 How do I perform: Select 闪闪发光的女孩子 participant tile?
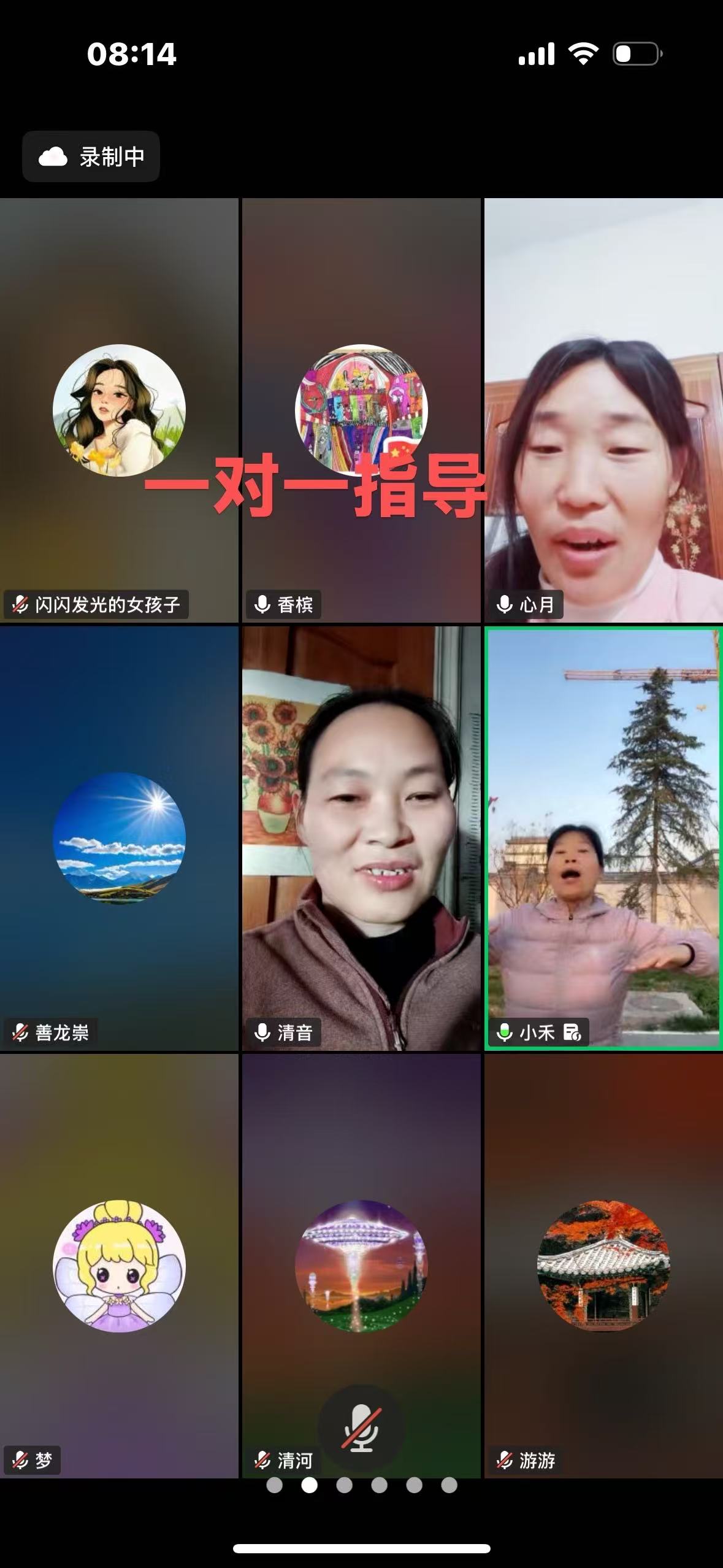119,410
